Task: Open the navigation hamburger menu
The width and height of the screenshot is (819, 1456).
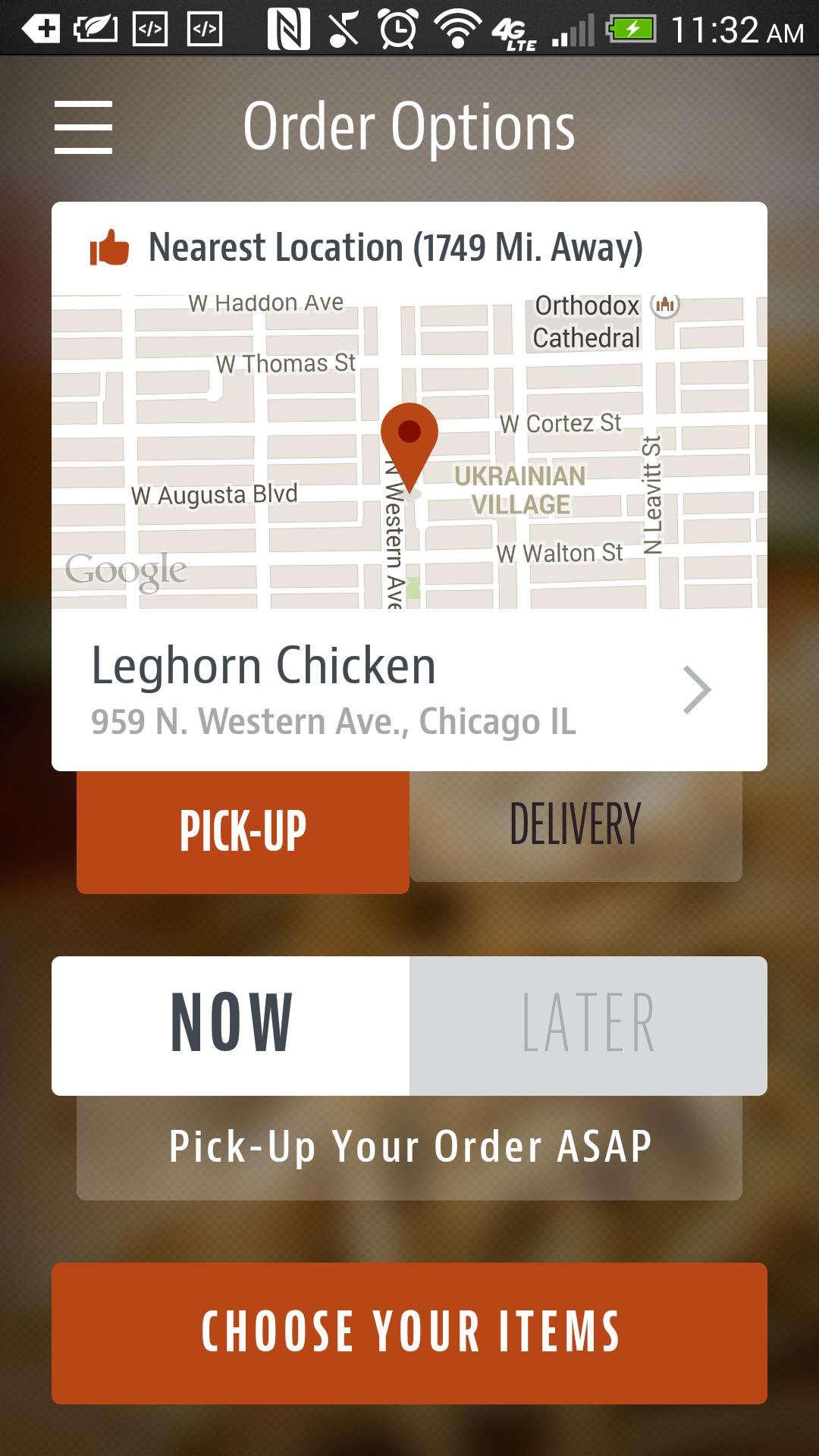Action: [82, 127]
